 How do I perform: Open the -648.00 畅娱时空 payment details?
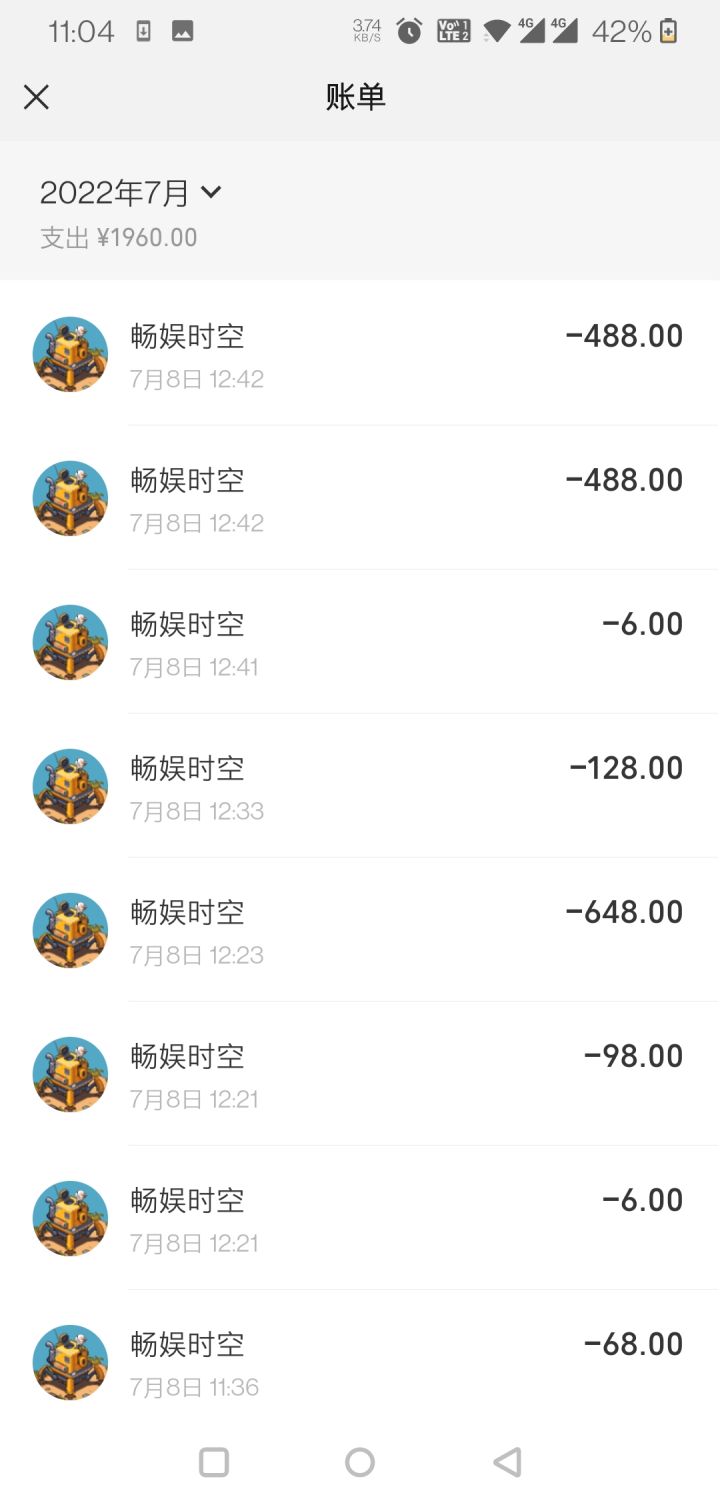click(400, 930)
